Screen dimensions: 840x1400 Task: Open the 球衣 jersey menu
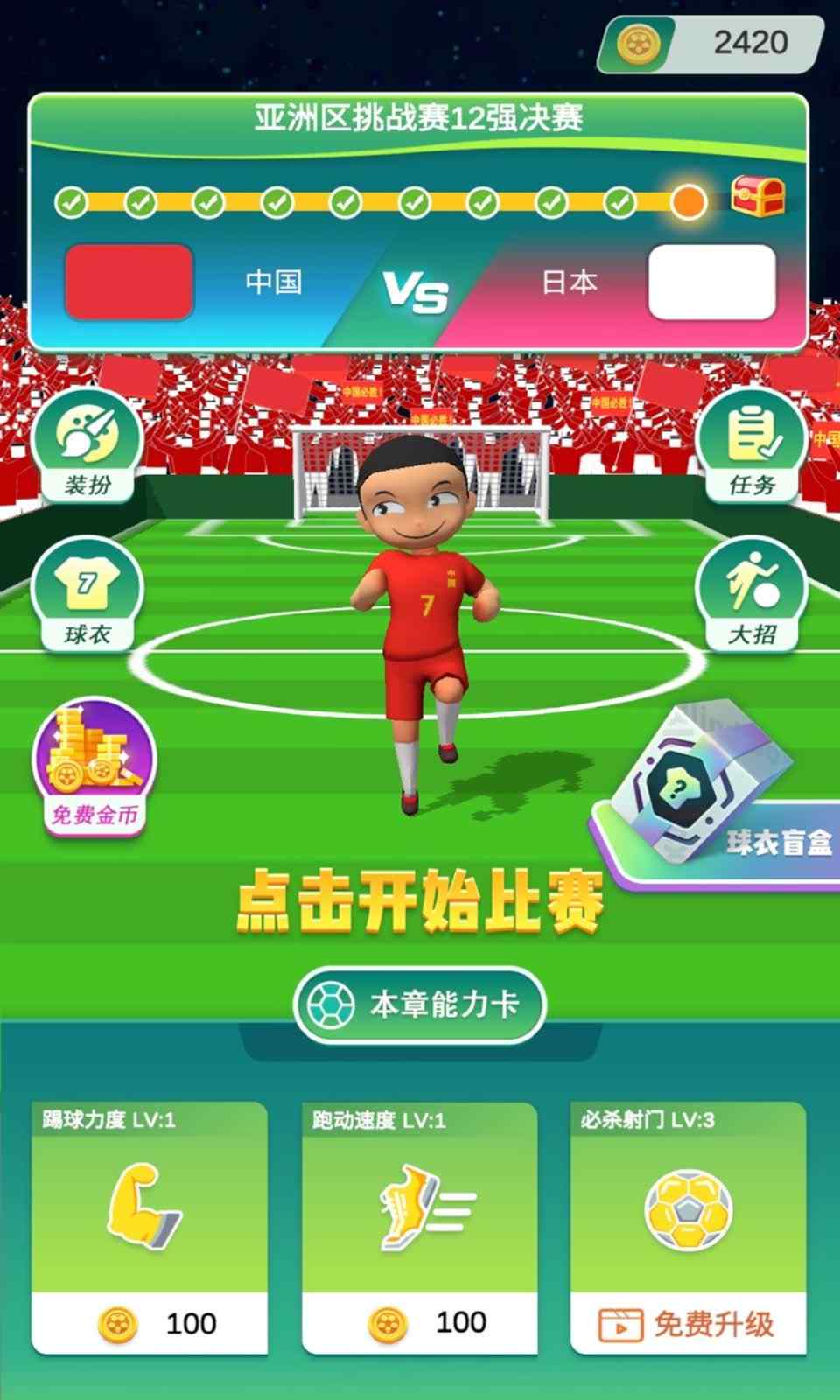tap(87, 595)
